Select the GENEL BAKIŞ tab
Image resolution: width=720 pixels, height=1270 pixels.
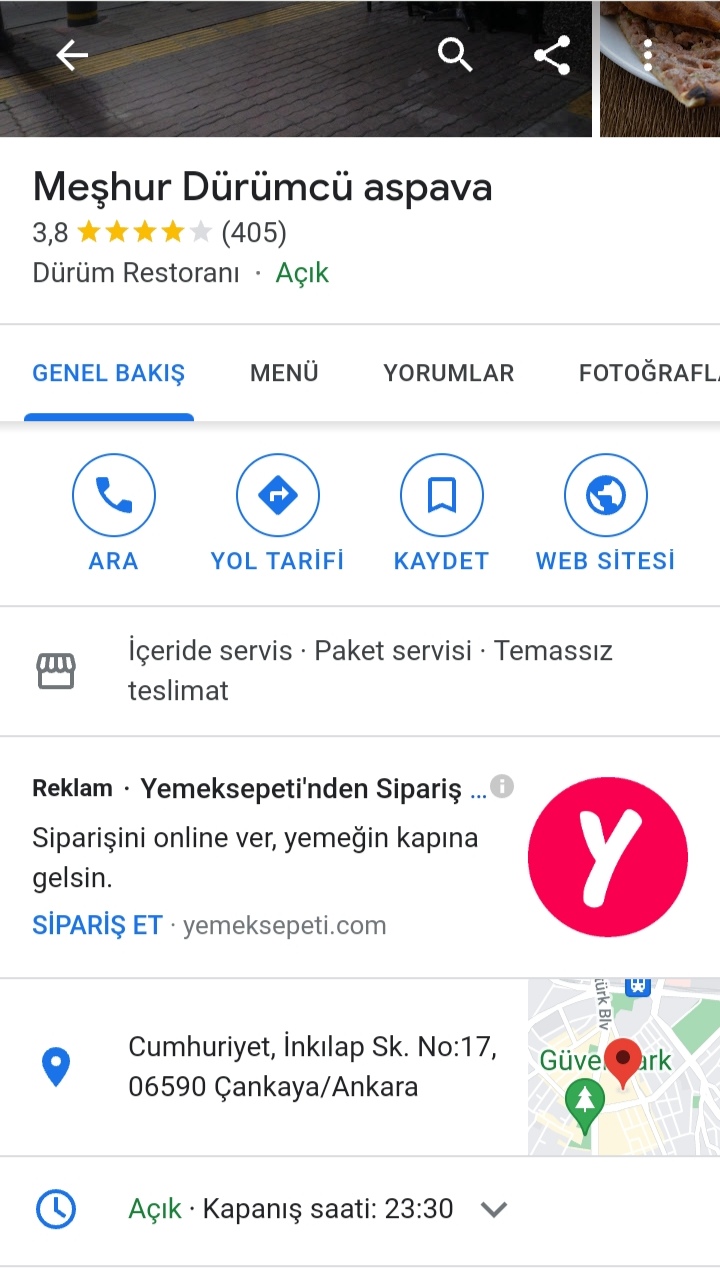(x=109, y=373)
